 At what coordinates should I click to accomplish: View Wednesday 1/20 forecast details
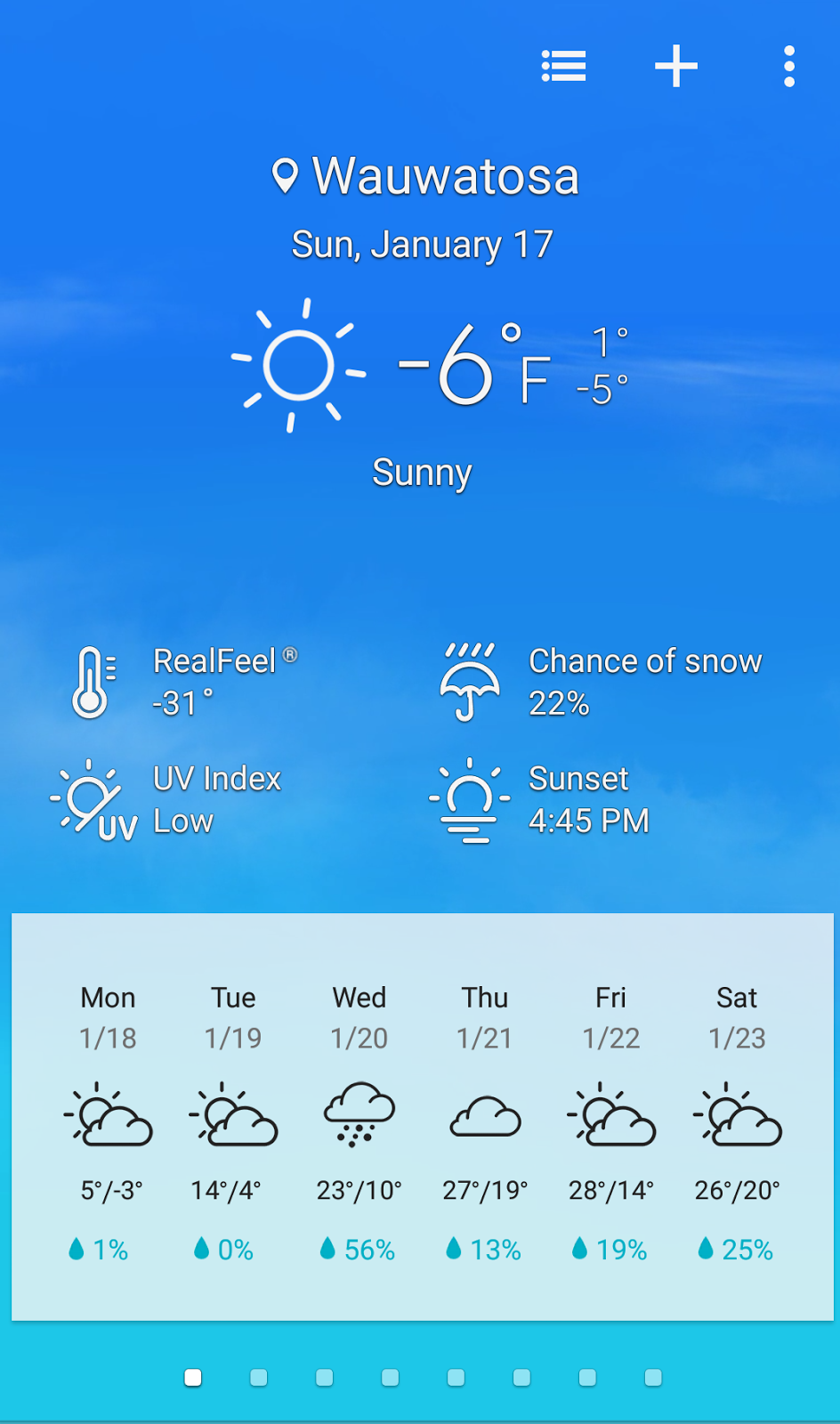pyautogui.click(x=359, y=1121)
